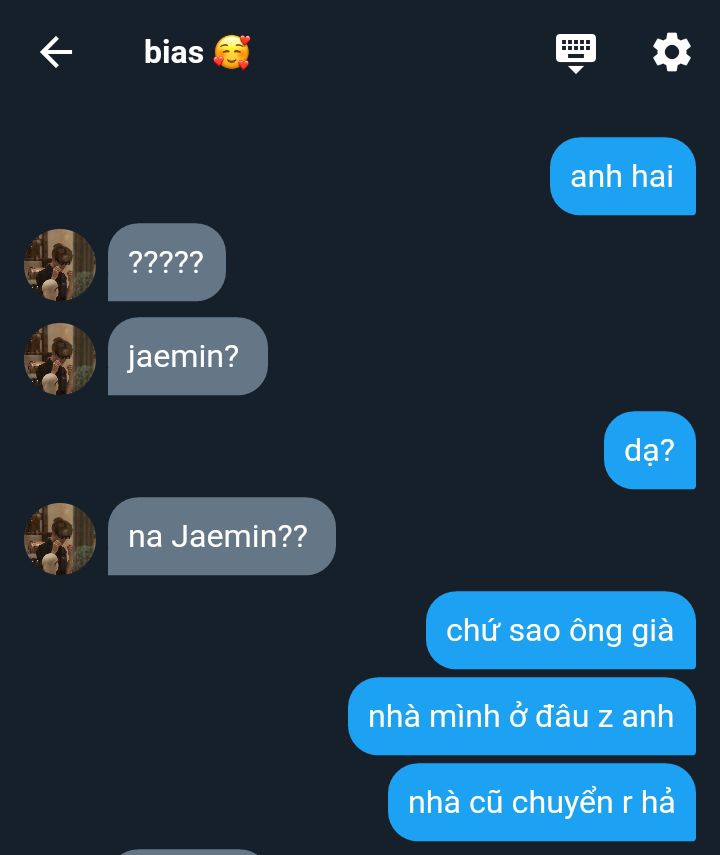
Task: Tap the avatar next to 'jaemin?' message
Action: pos(60,358)
